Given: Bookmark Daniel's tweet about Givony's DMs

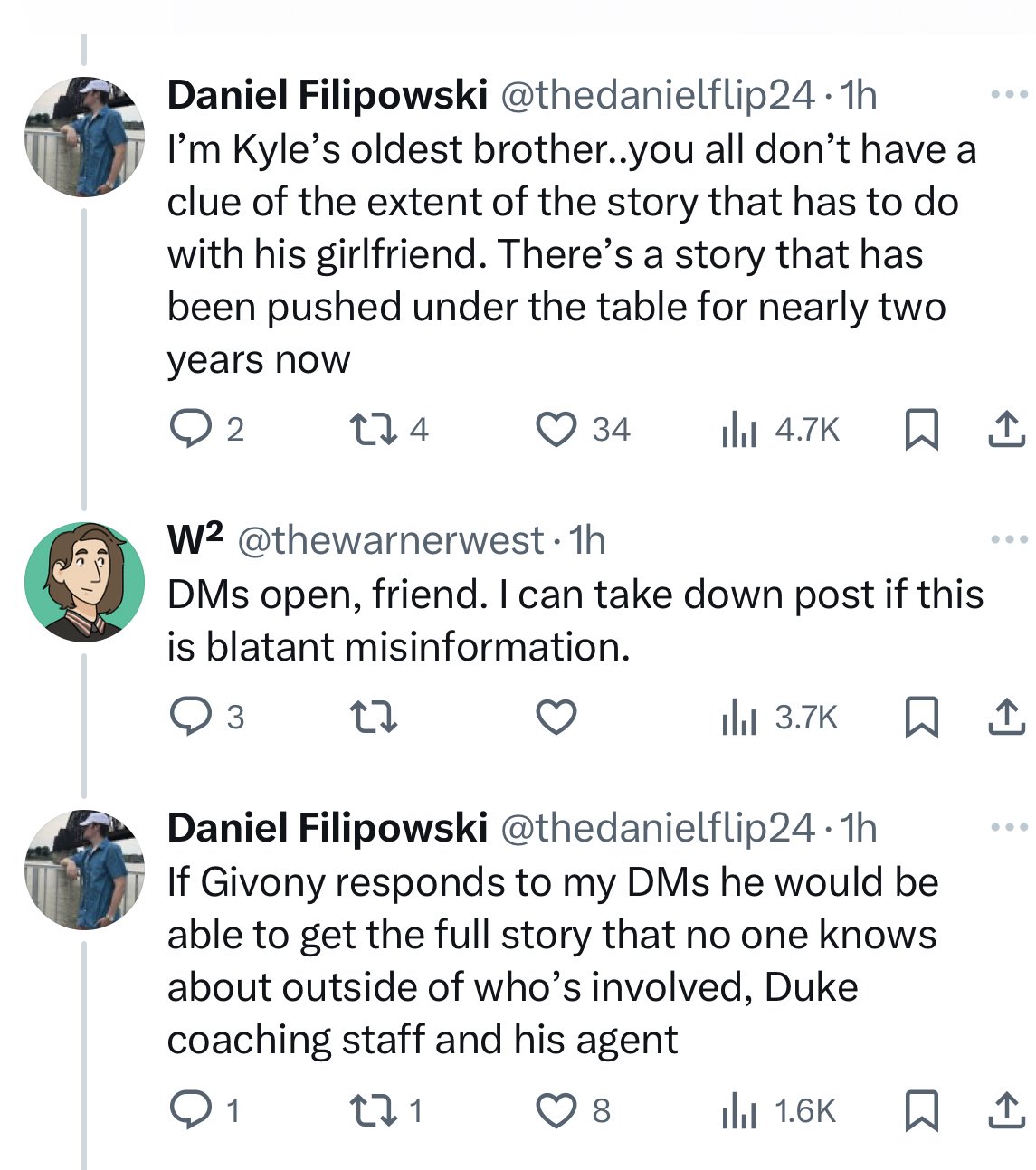Looking at the screenshot, I should tap(921, 1110).
